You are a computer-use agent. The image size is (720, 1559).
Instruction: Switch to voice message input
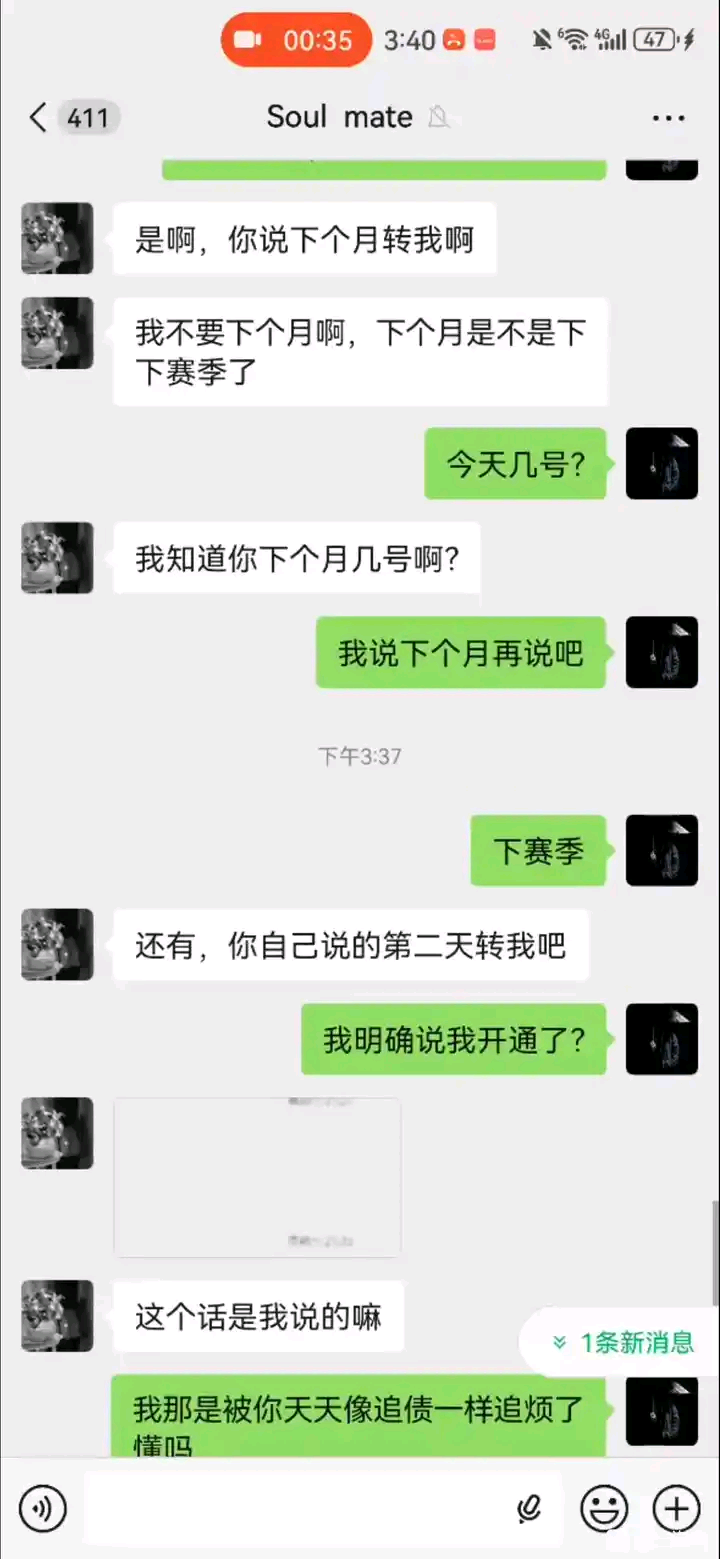(x=42, y=1507)
